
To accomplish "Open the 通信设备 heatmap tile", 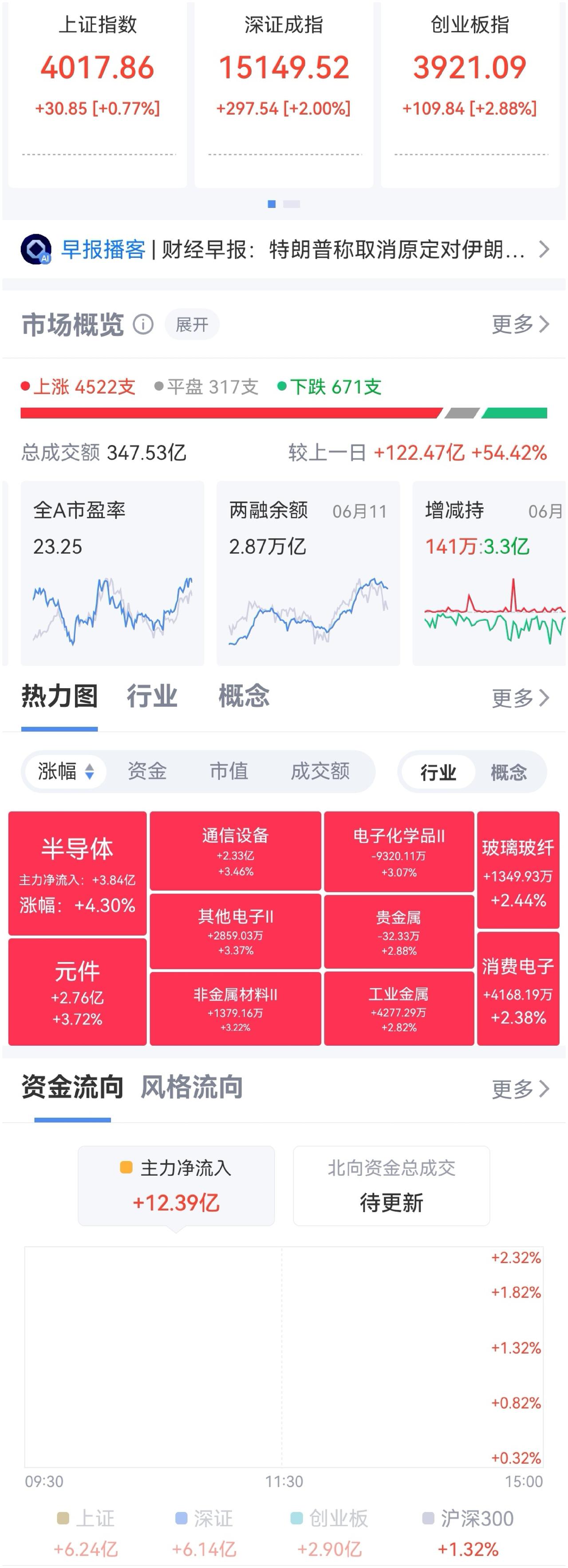I will click(236, 851).
